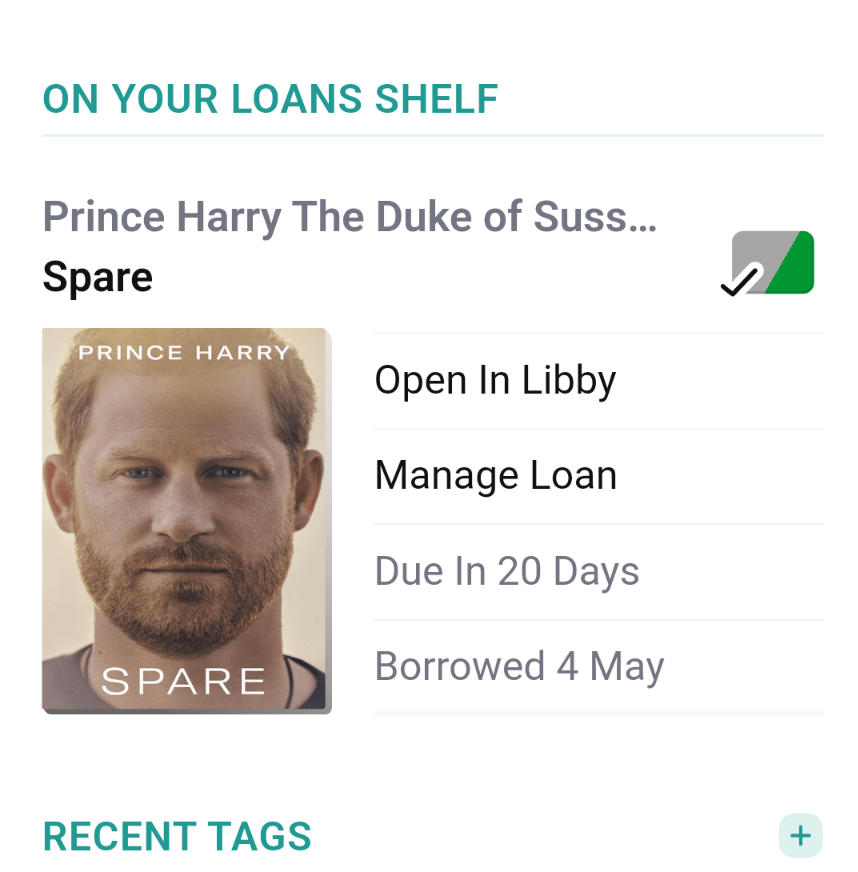Open the Spare book cover
Image resolution: width=858 pixels, height=872 pixels.
tap(186, 520)
